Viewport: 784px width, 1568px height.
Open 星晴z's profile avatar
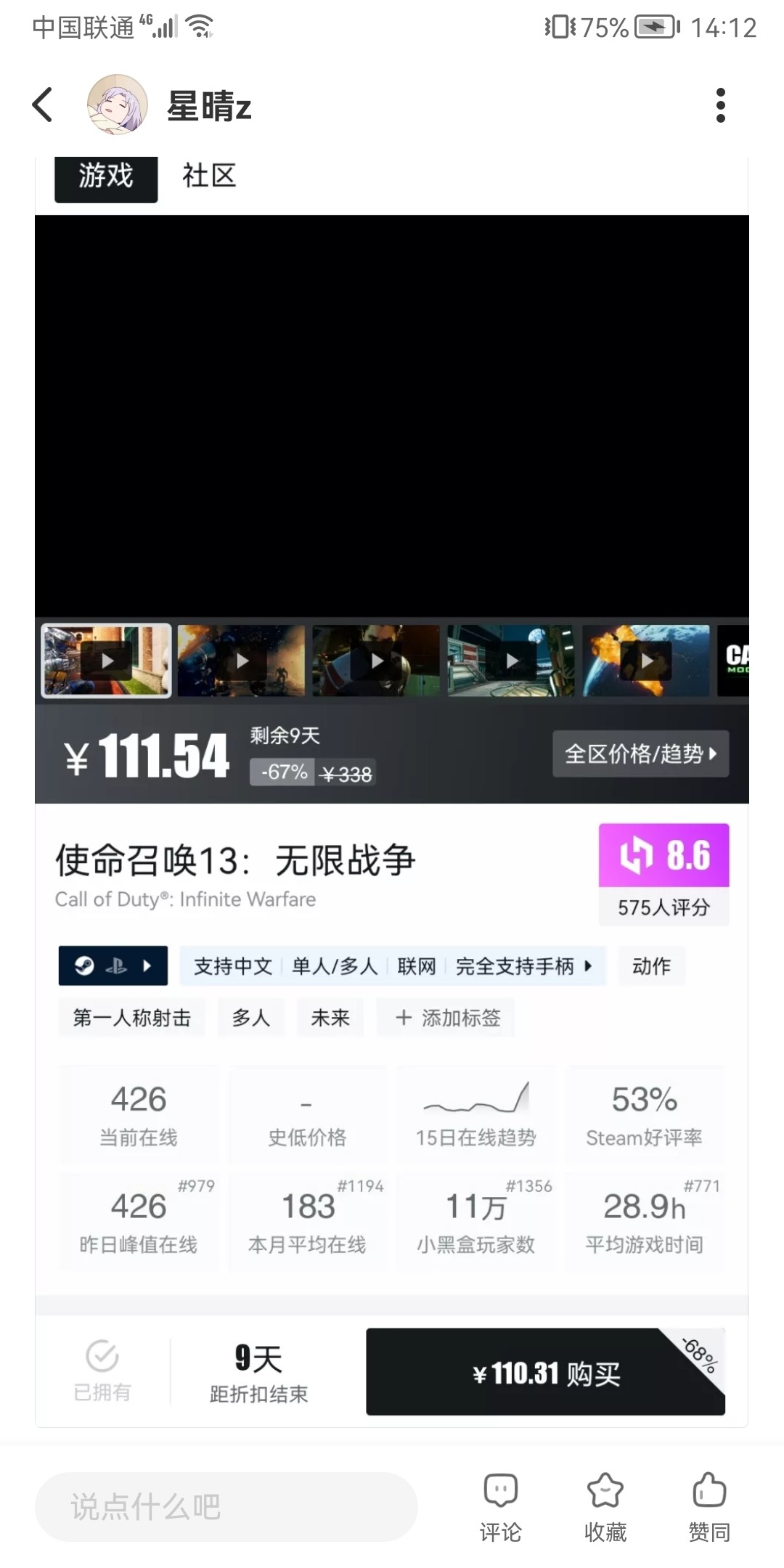(118, 105)
